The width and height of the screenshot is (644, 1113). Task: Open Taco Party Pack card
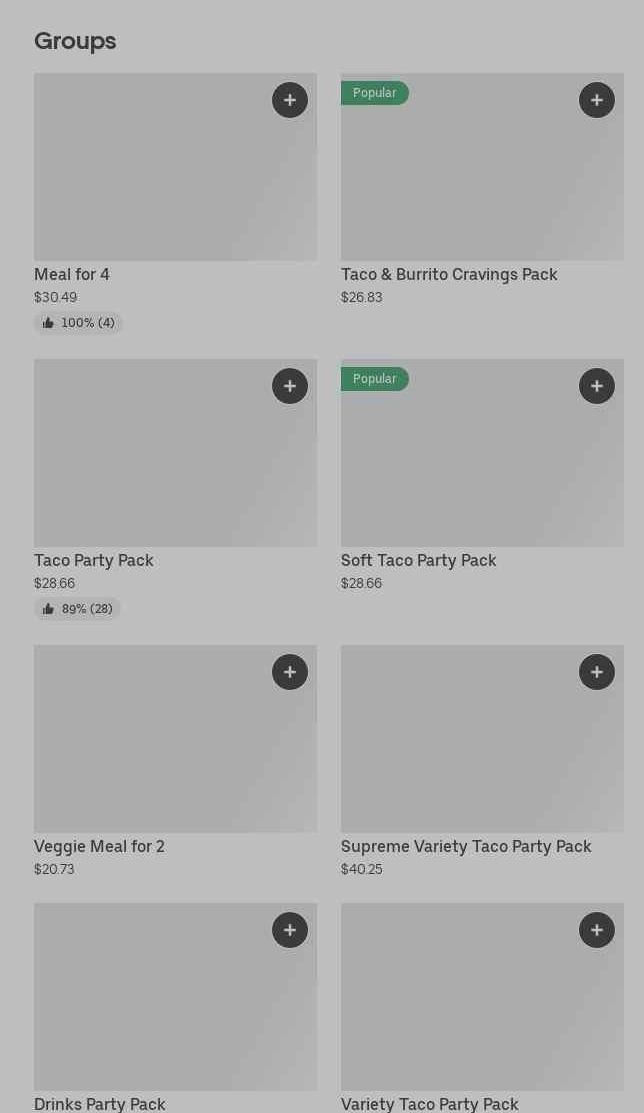[x=175, y=489]
